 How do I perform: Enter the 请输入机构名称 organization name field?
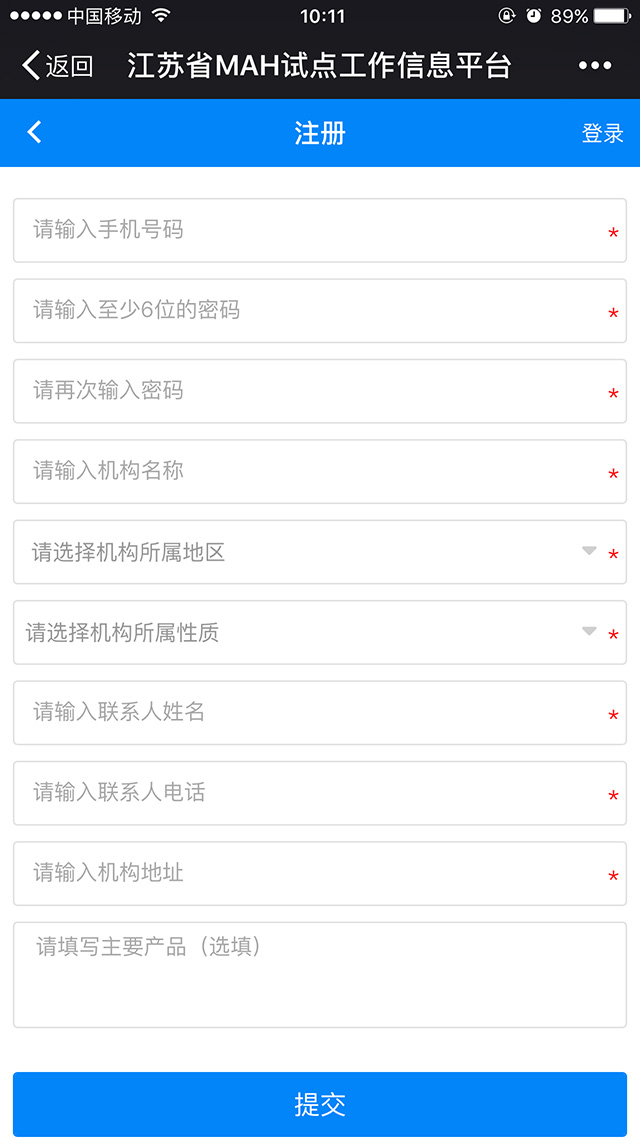pyautogui.click(x=320, y=472)
